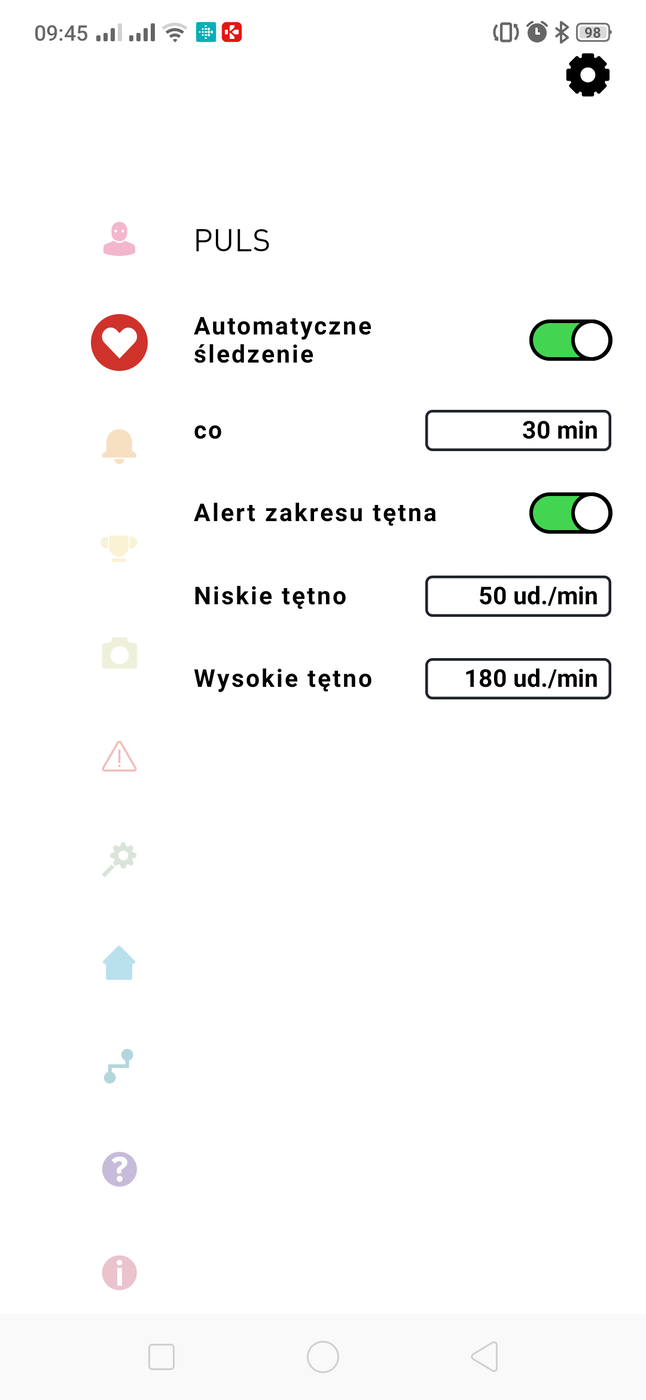Open the house icon section
Viewport: 646px width, 1400px height.
pyautogui.click(x=119, y=964)
